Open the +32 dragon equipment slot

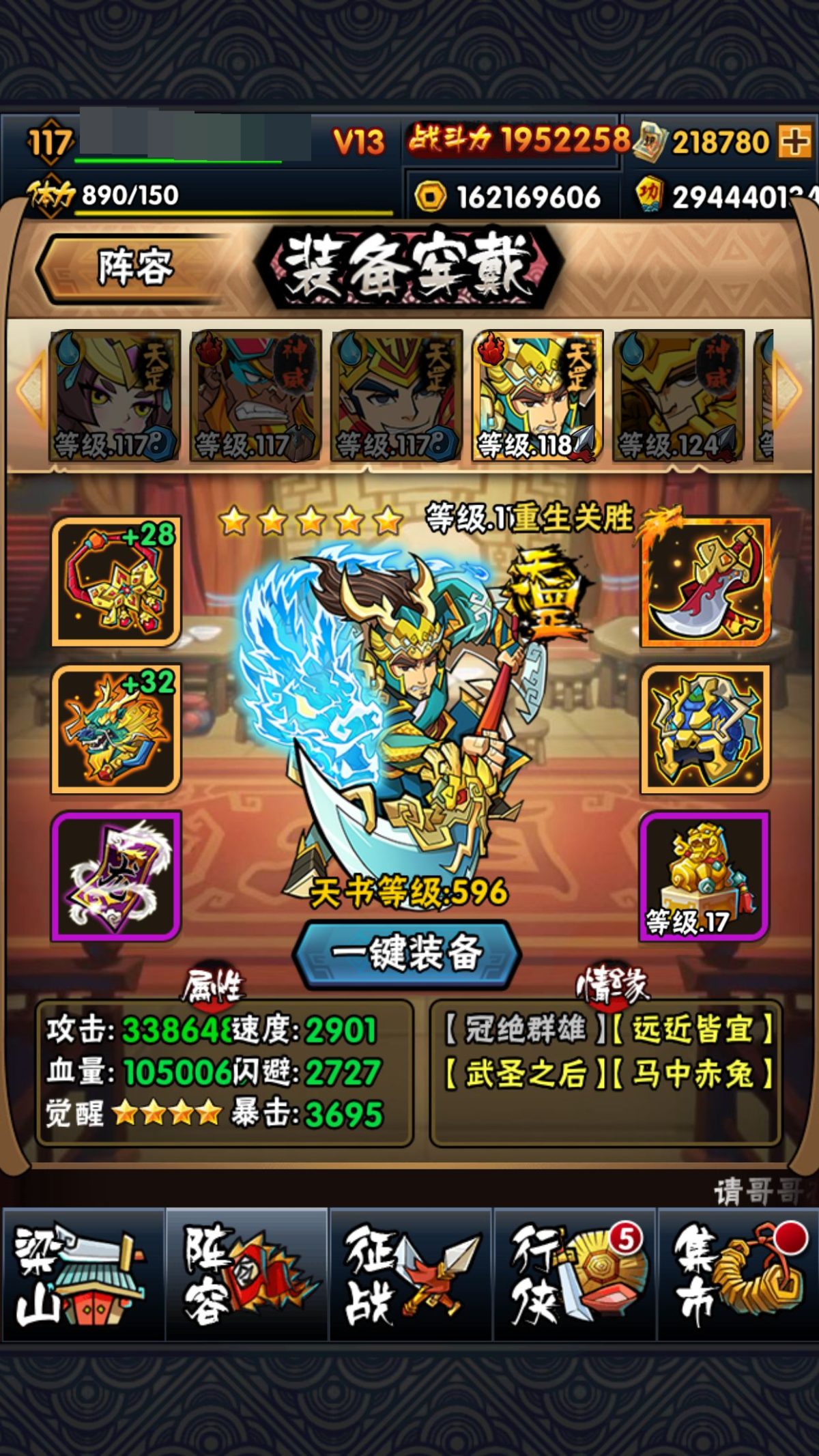(x=117, y=728)
